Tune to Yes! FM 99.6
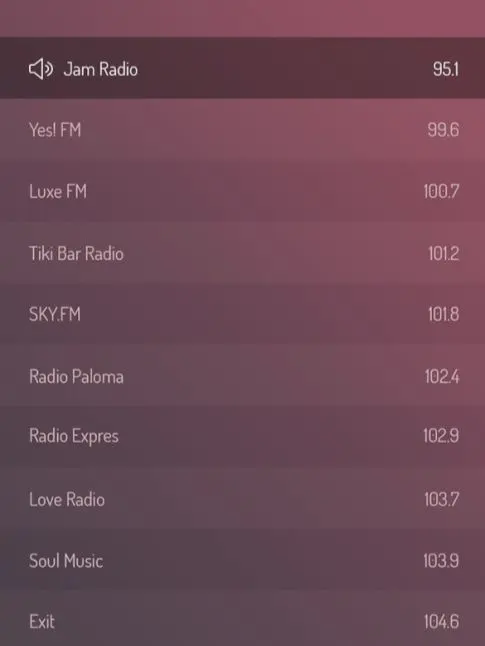This screenshot has width=485, height=646. pyautogui.click(x=242, y=129)
